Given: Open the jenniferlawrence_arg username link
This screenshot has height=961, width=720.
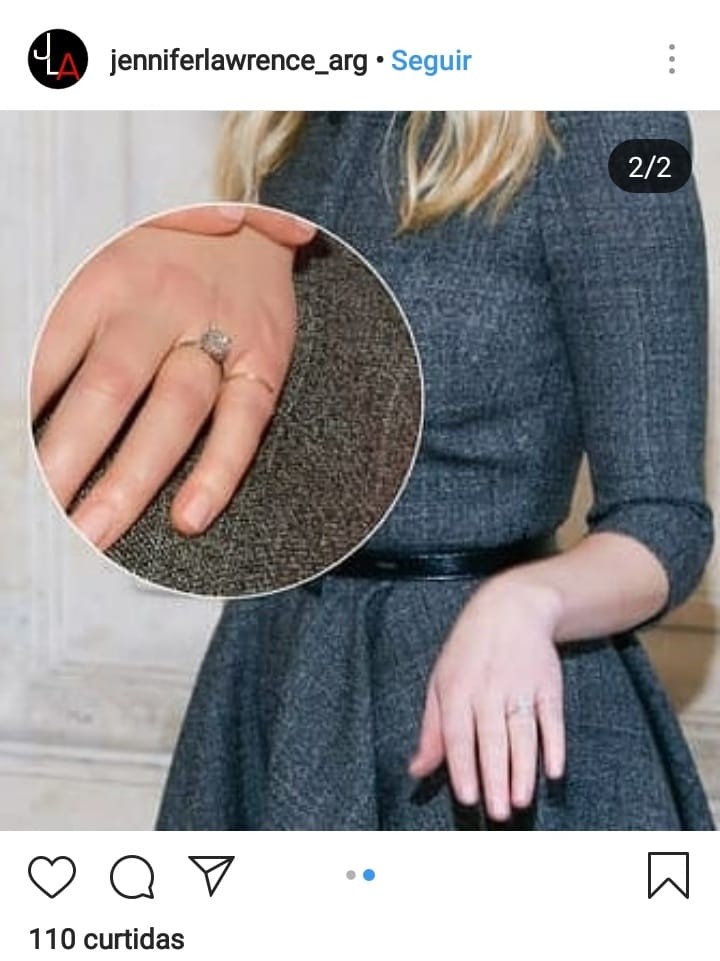Looking at the screenshot, I should (x=238, y=61).
